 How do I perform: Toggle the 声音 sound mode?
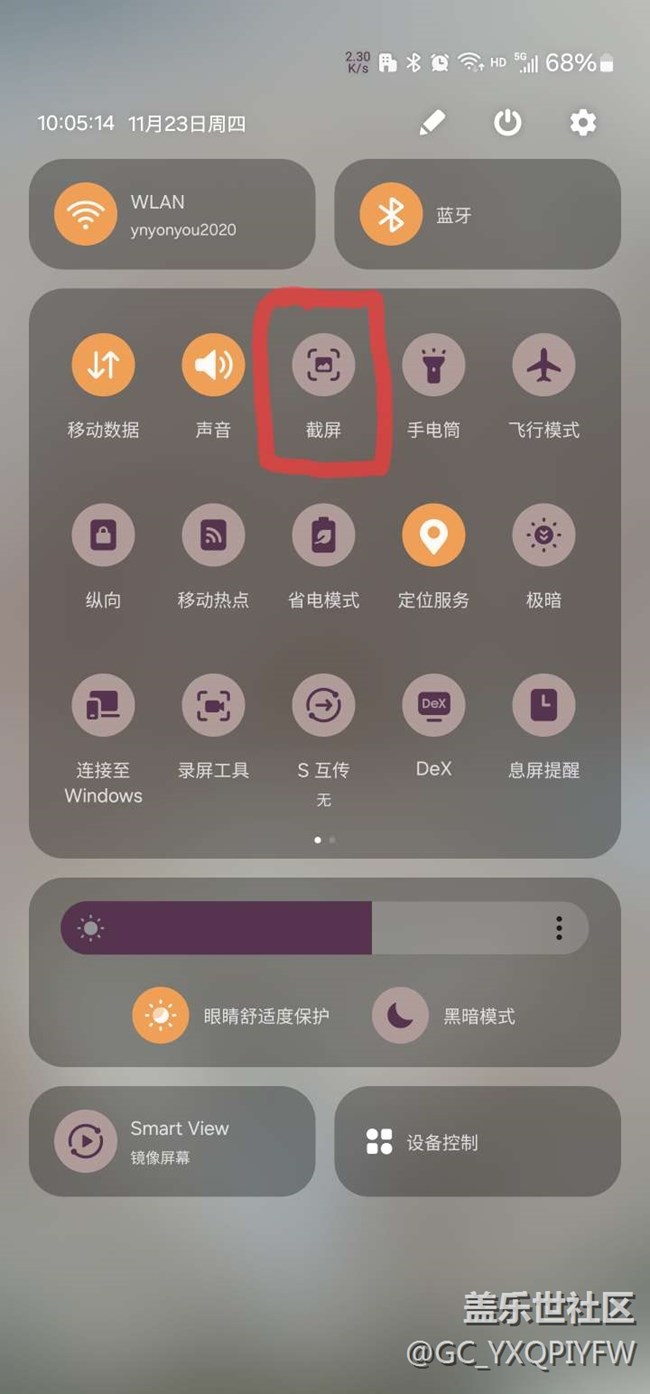click(213, 365)
